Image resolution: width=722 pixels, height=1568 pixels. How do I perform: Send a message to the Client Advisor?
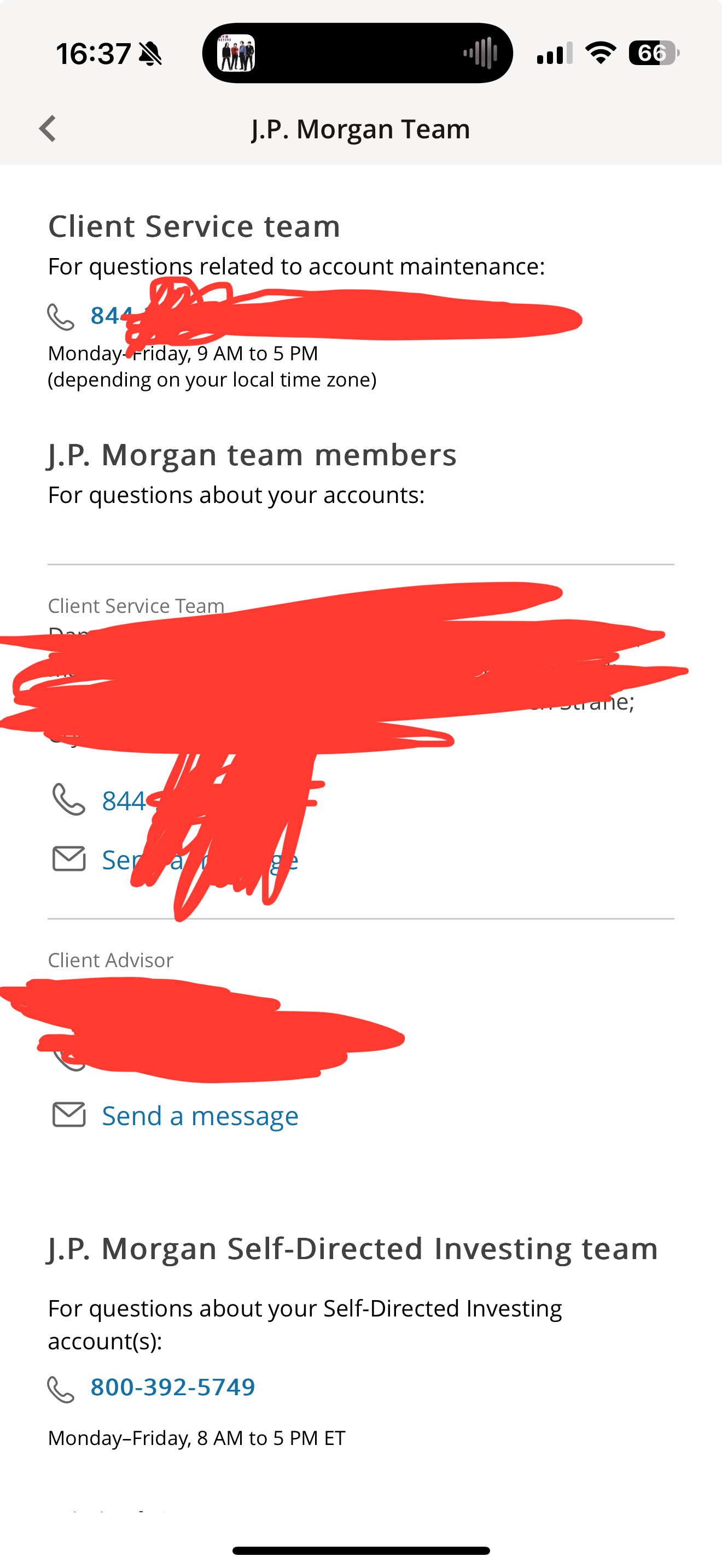200,1116
